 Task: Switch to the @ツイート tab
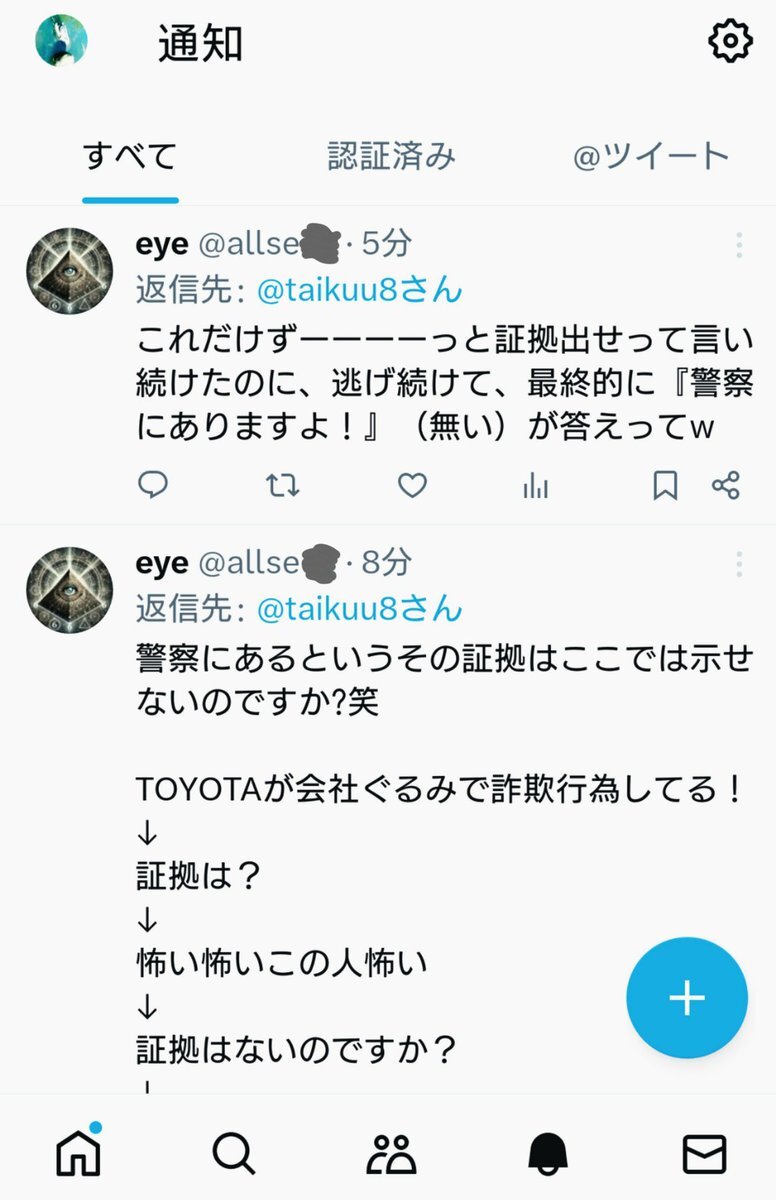click(x=651, y=156)
